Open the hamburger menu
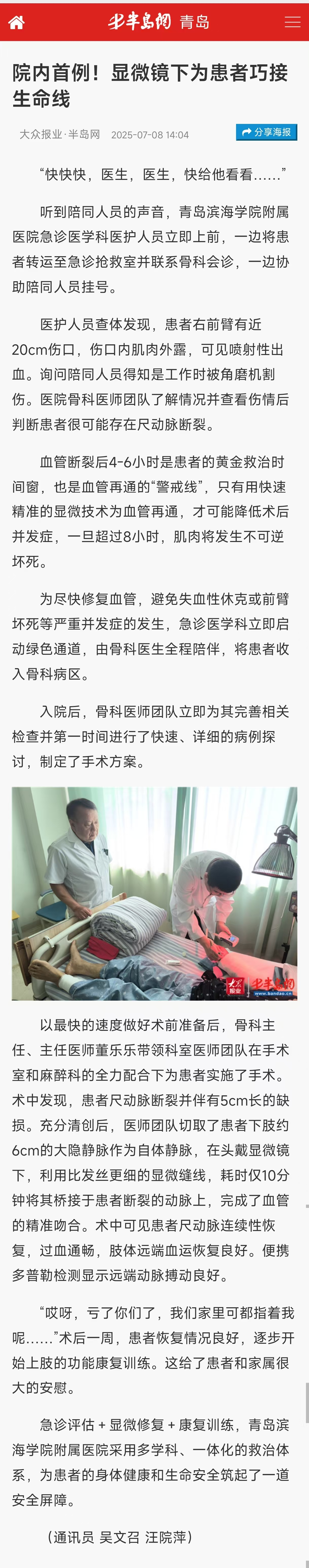The image size is (309, 1568). (x=293, y=22)
